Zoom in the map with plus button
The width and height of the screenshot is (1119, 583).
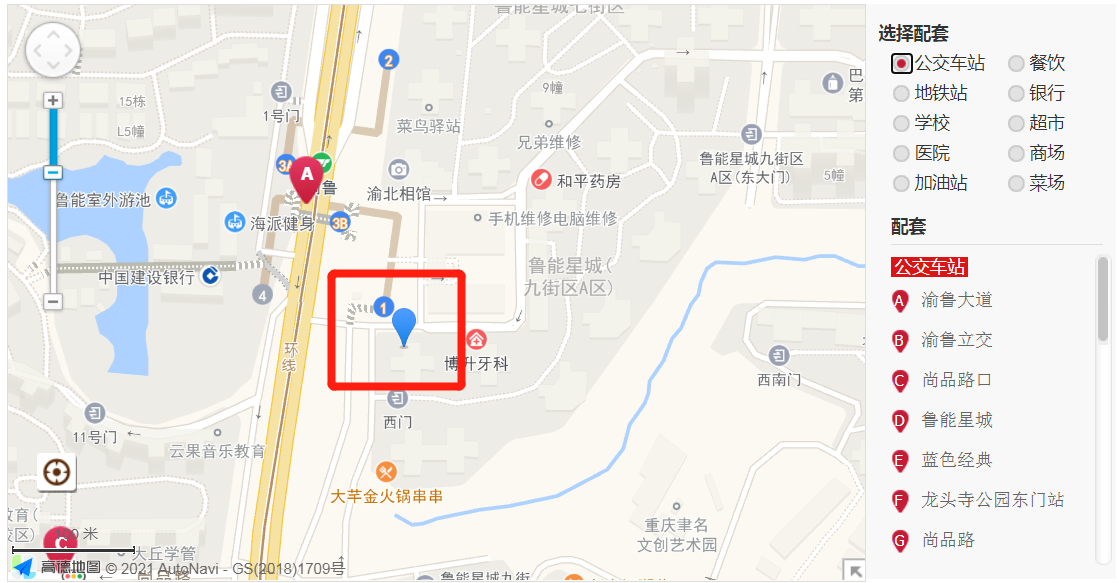coord(53,100)
